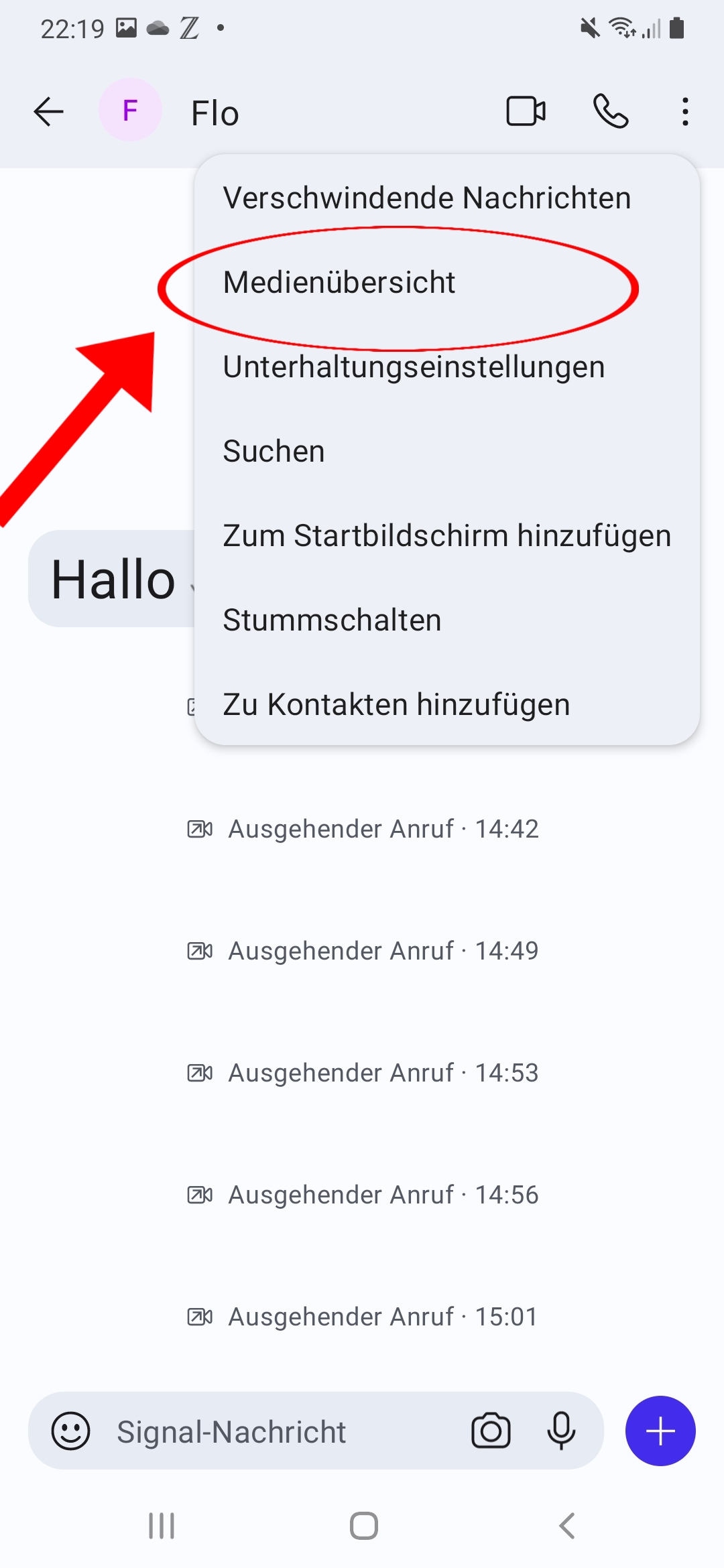724x1568 pixels.
Task: Open the camera from message bar
Action: pyautogui.click(x=491, y=1431)
